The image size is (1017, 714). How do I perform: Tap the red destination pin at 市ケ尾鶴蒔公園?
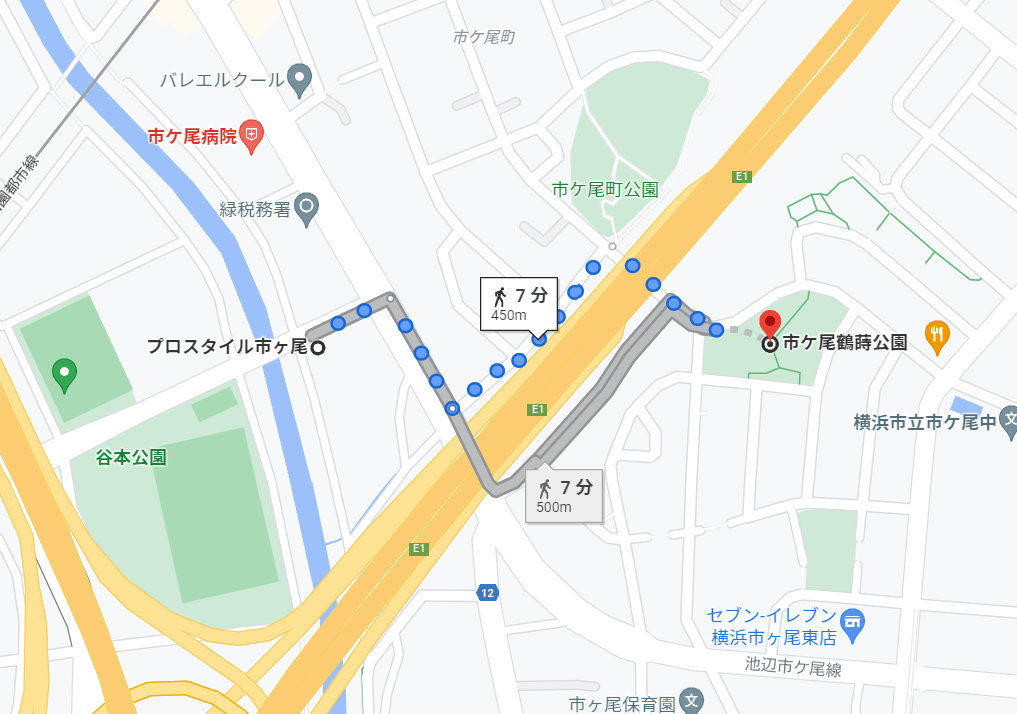pos(769,324)
